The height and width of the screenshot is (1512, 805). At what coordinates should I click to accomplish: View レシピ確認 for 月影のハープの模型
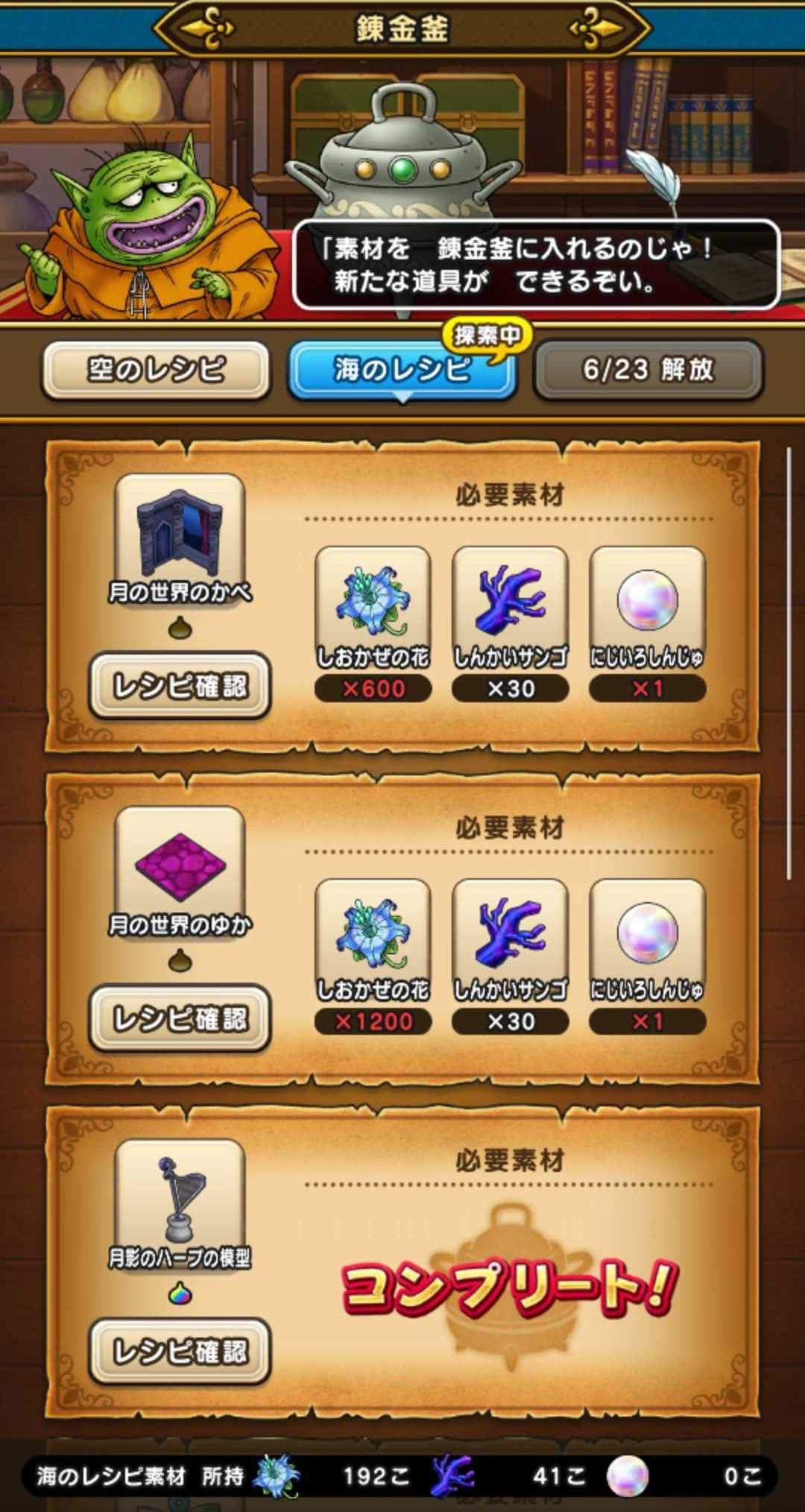pyautogui.click(x=179, y=1351)
